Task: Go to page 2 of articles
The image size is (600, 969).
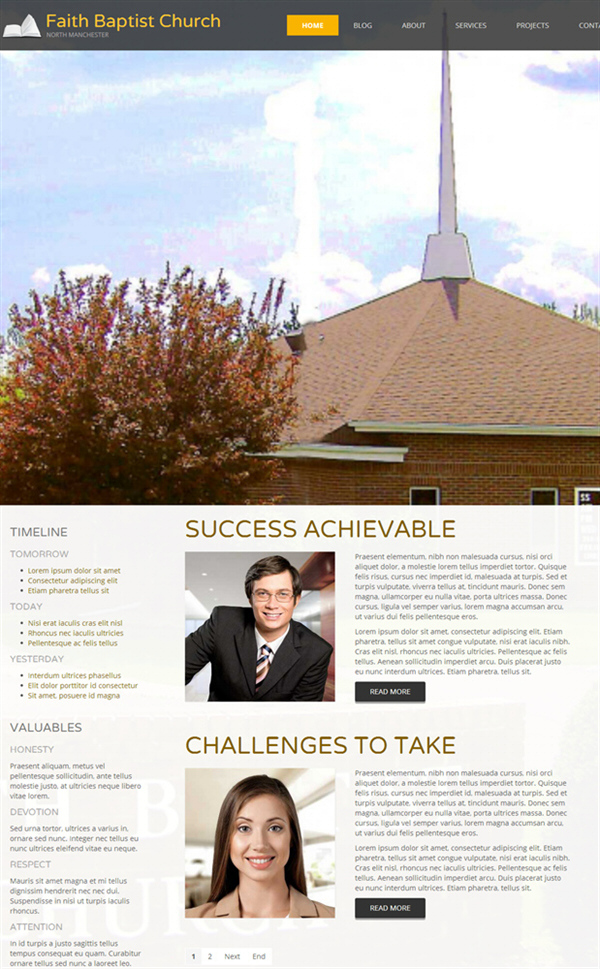Action: 209,956
